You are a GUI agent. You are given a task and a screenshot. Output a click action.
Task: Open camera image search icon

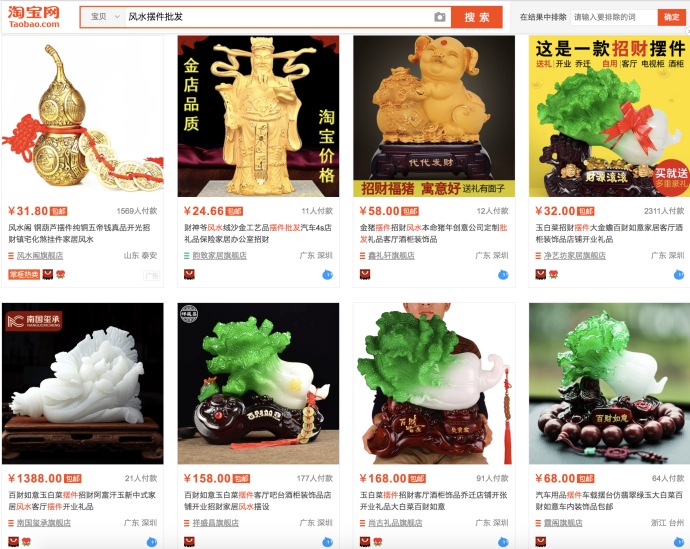[440, 17]
